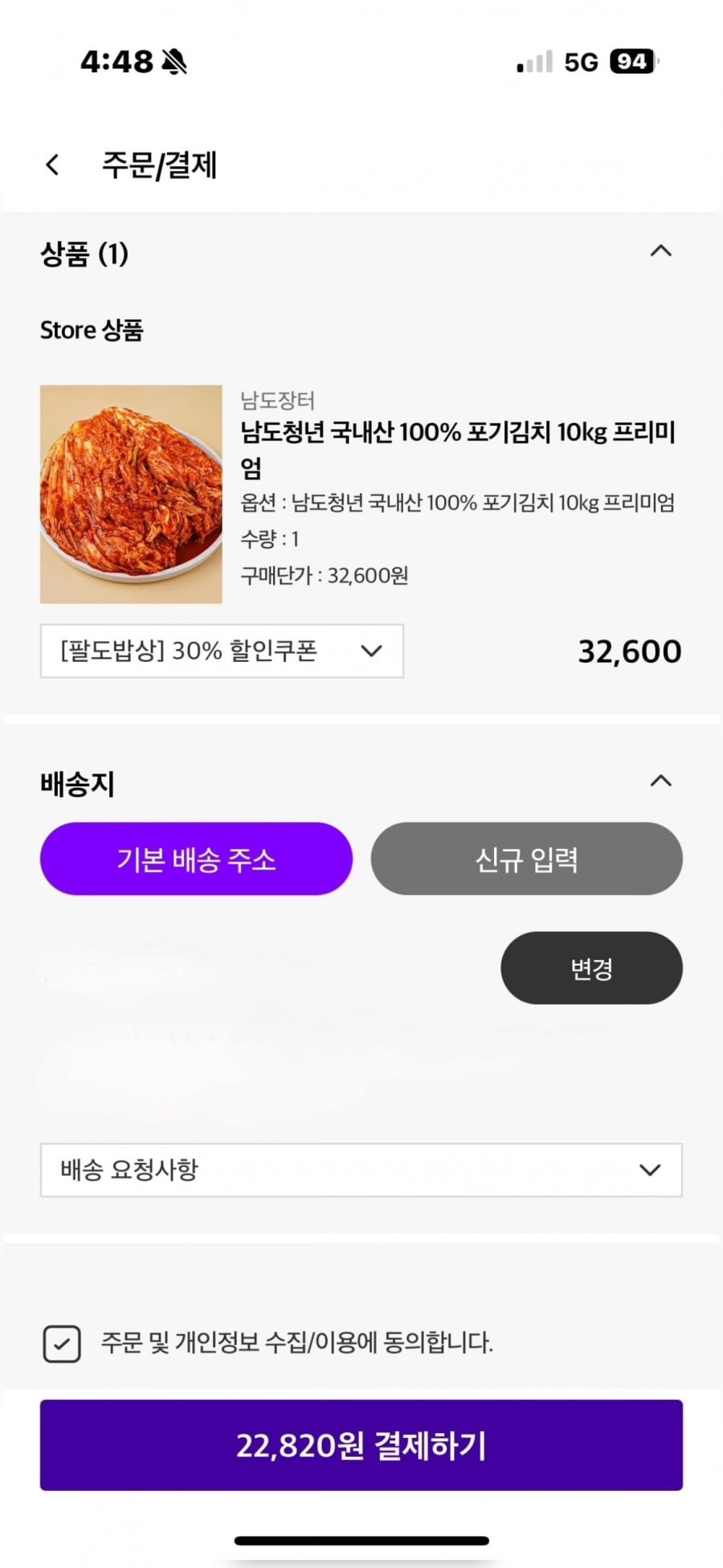723x1568 pixels.
Task: Select 기본 배송 주소 option
Action: [x=196, y=859]
